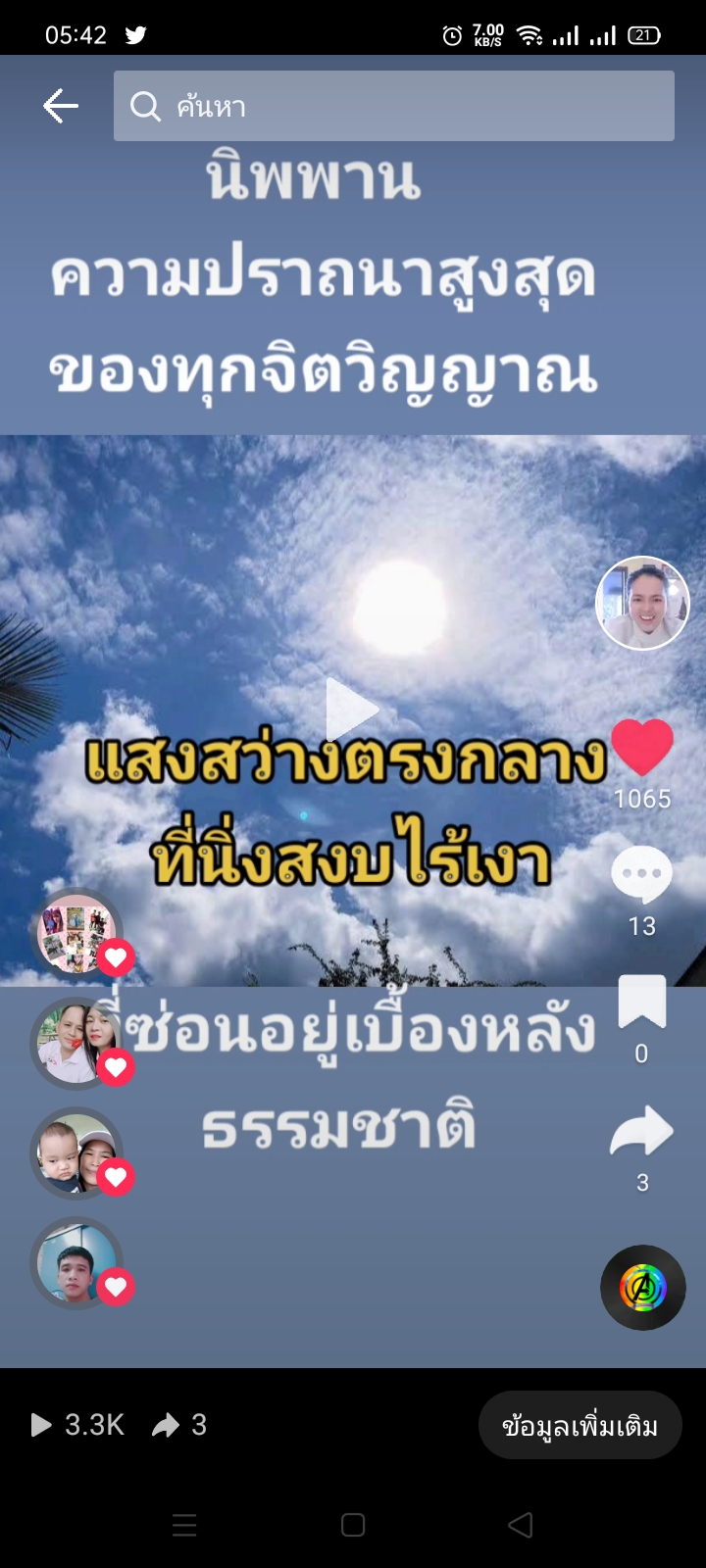
Task: Share the video with the arrow icon
Action: pos(641,1132)
